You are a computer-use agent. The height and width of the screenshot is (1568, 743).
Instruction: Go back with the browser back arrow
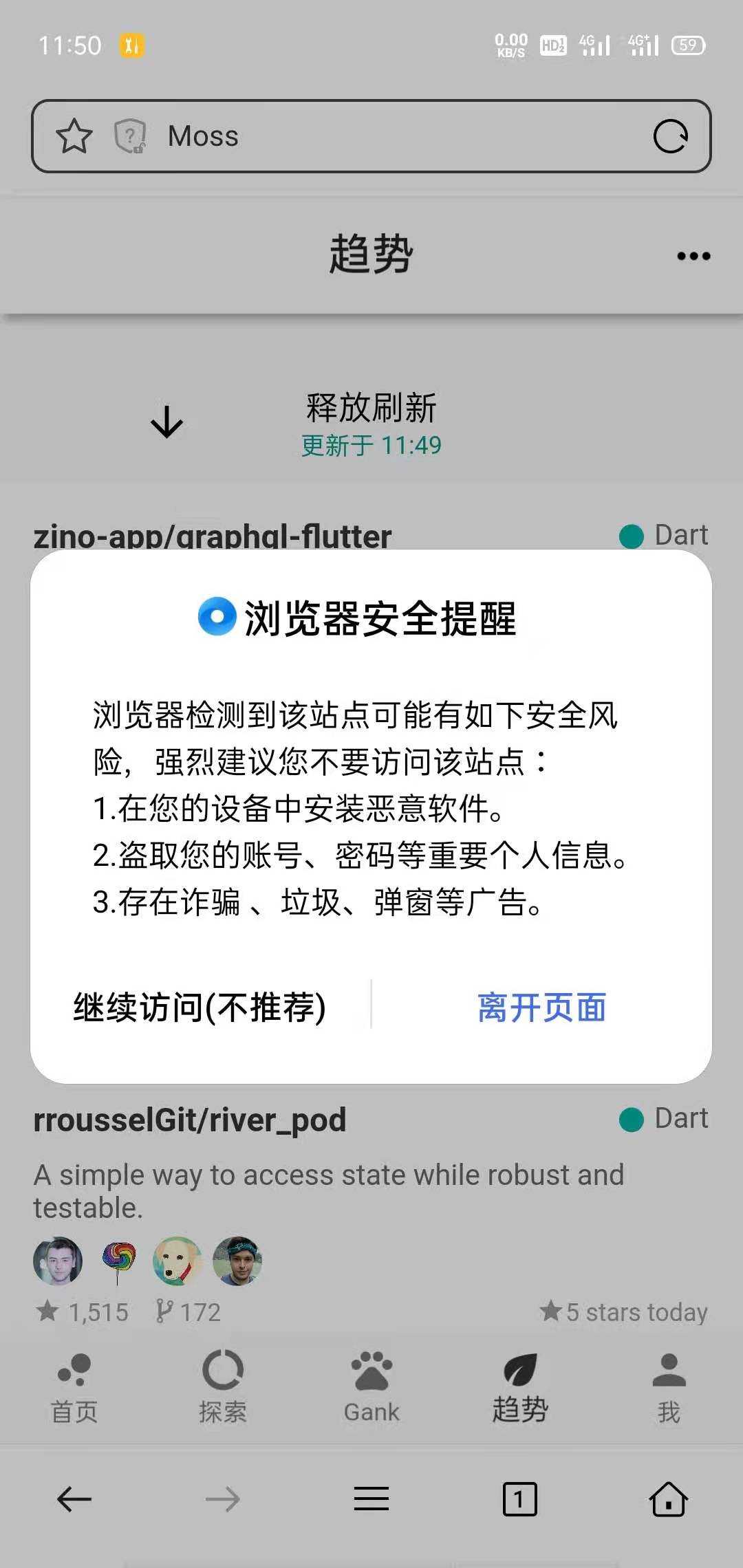pyautogui.click(x=74, y=1499)
